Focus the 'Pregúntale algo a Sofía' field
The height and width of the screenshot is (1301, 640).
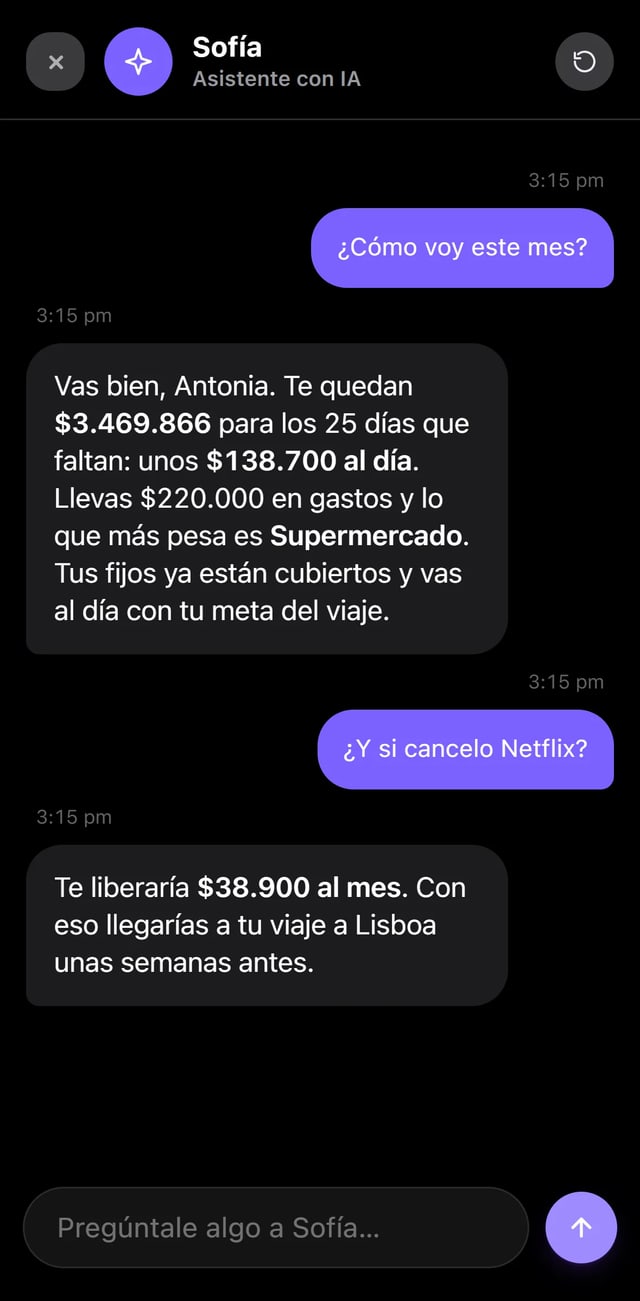(276, 1227)
